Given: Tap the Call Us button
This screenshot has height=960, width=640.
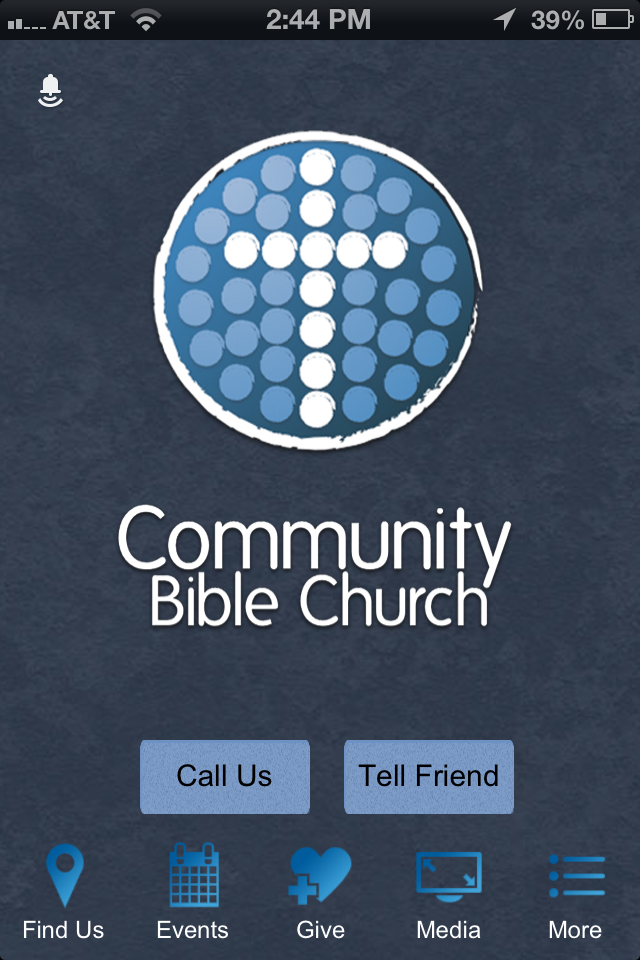Looking at the screenshot, I should pyautogui.click(x=225, y=776).
